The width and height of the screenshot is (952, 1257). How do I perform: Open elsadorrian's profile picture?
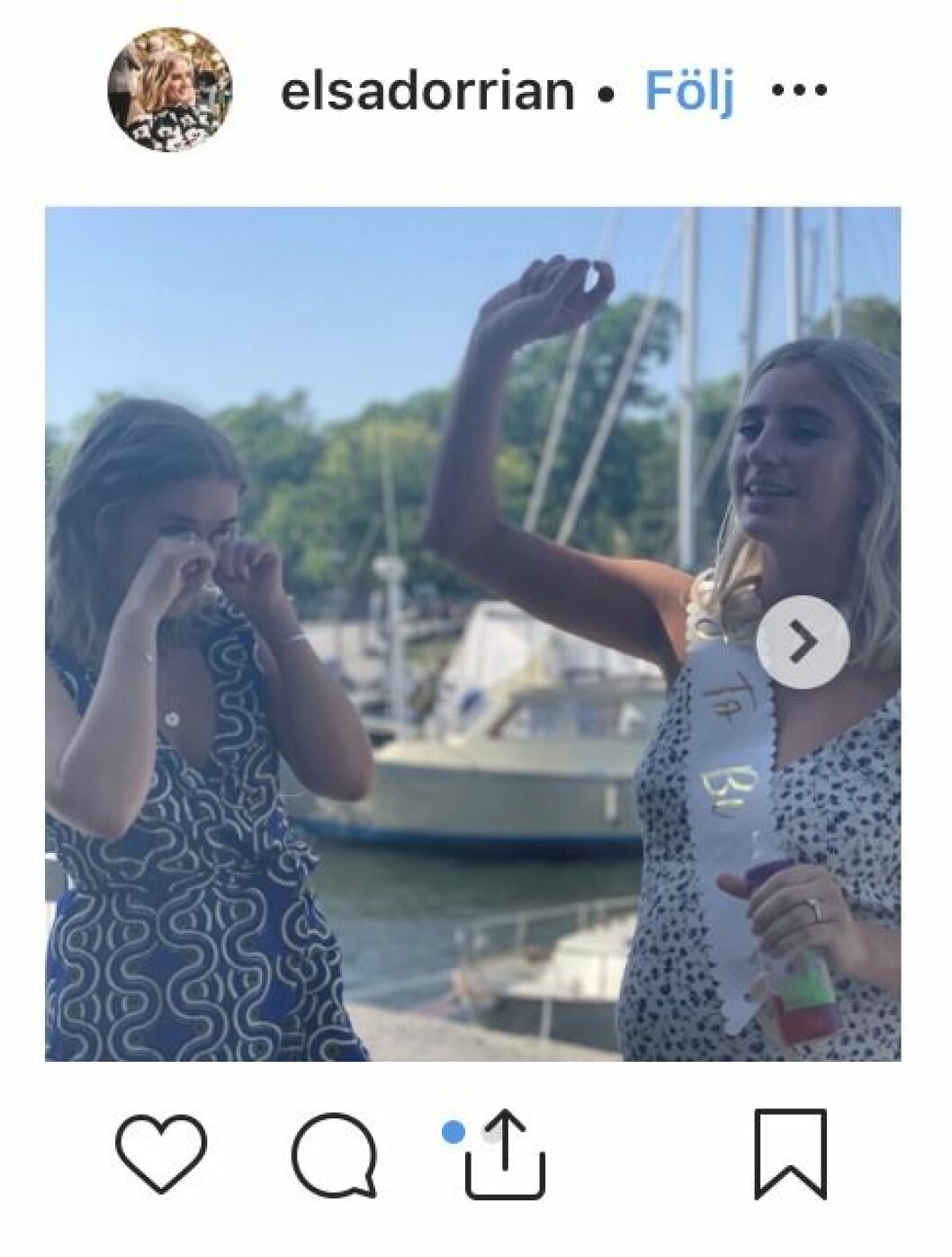(x=170, y=90)
